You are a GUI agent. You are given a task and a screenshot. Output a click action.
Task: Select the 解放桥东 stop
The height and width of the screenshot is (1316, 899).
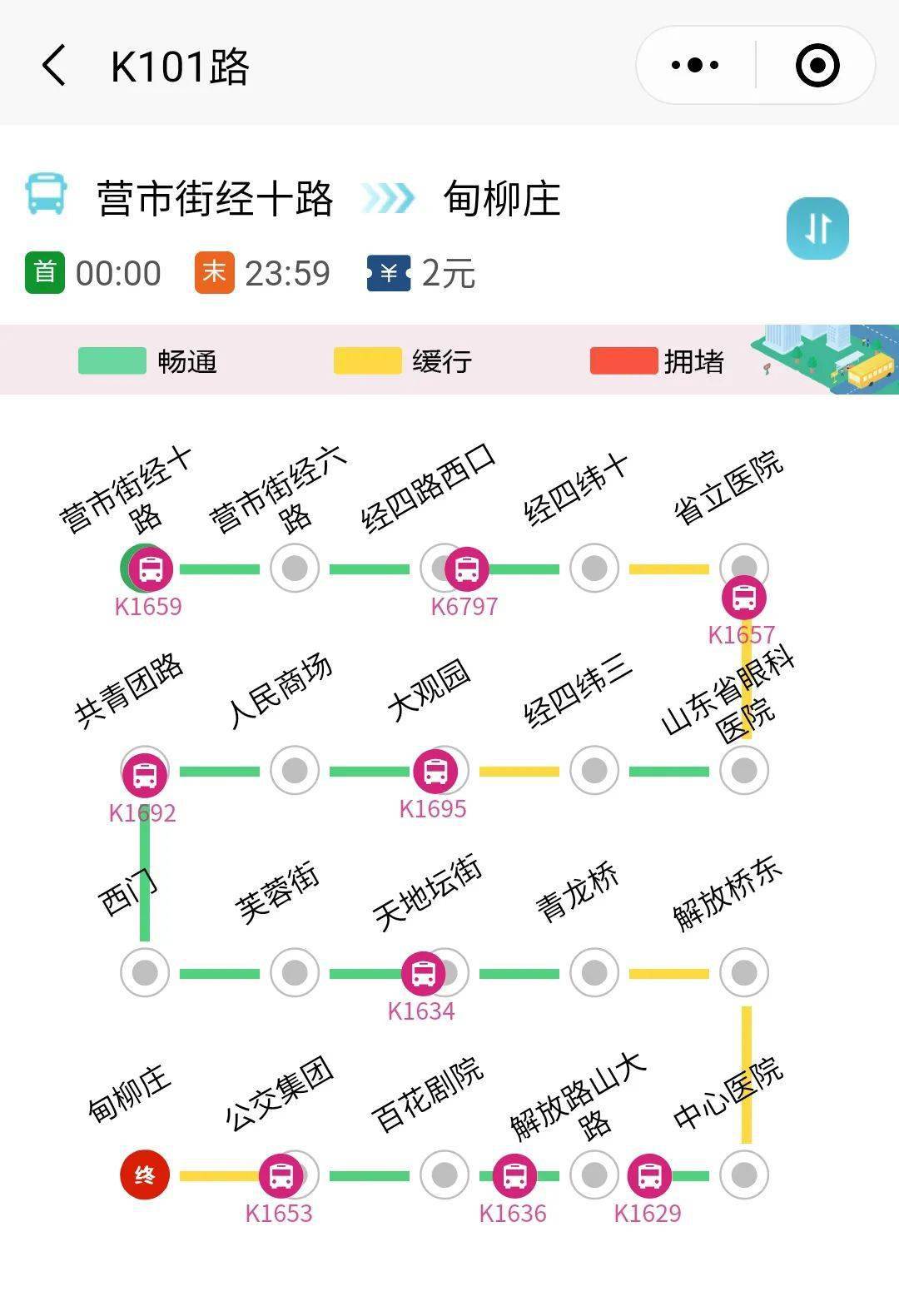743,972
